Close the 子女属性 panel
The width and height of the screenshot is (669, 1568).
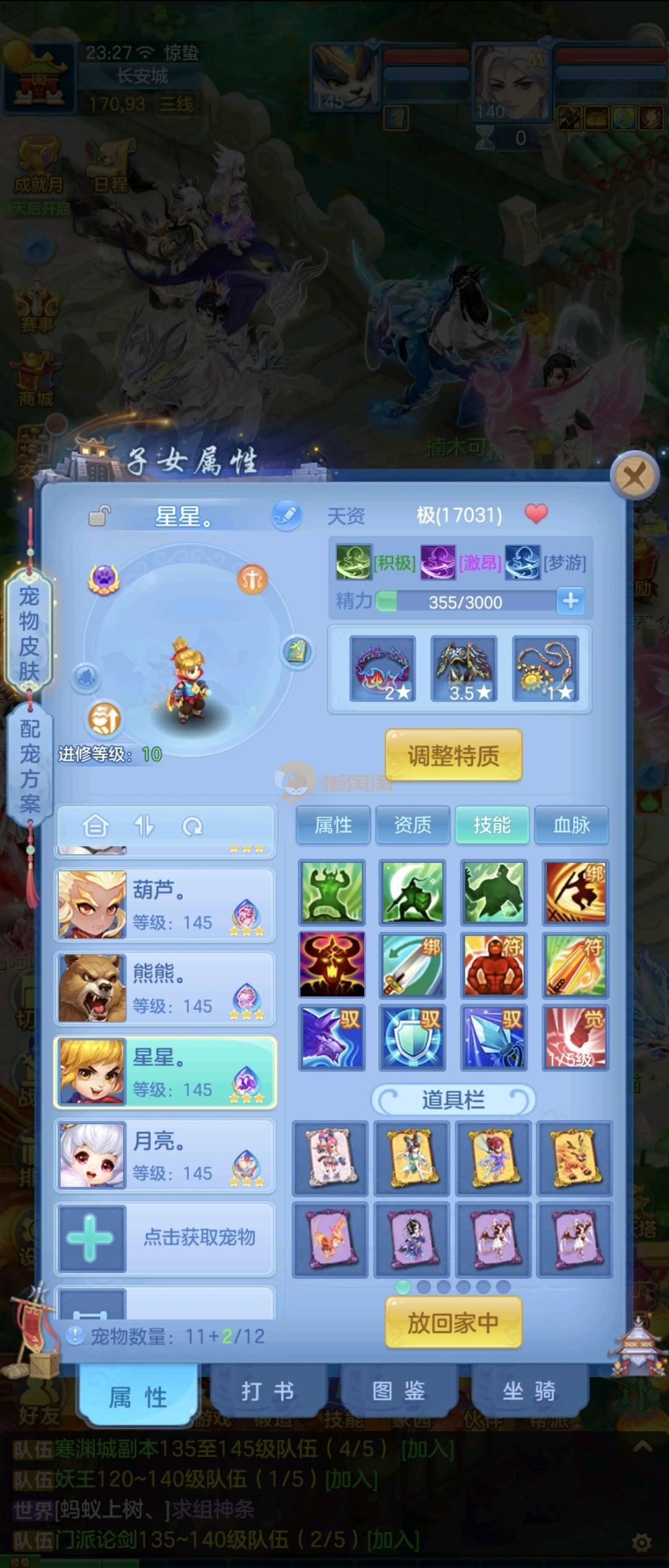pos(633,477)
